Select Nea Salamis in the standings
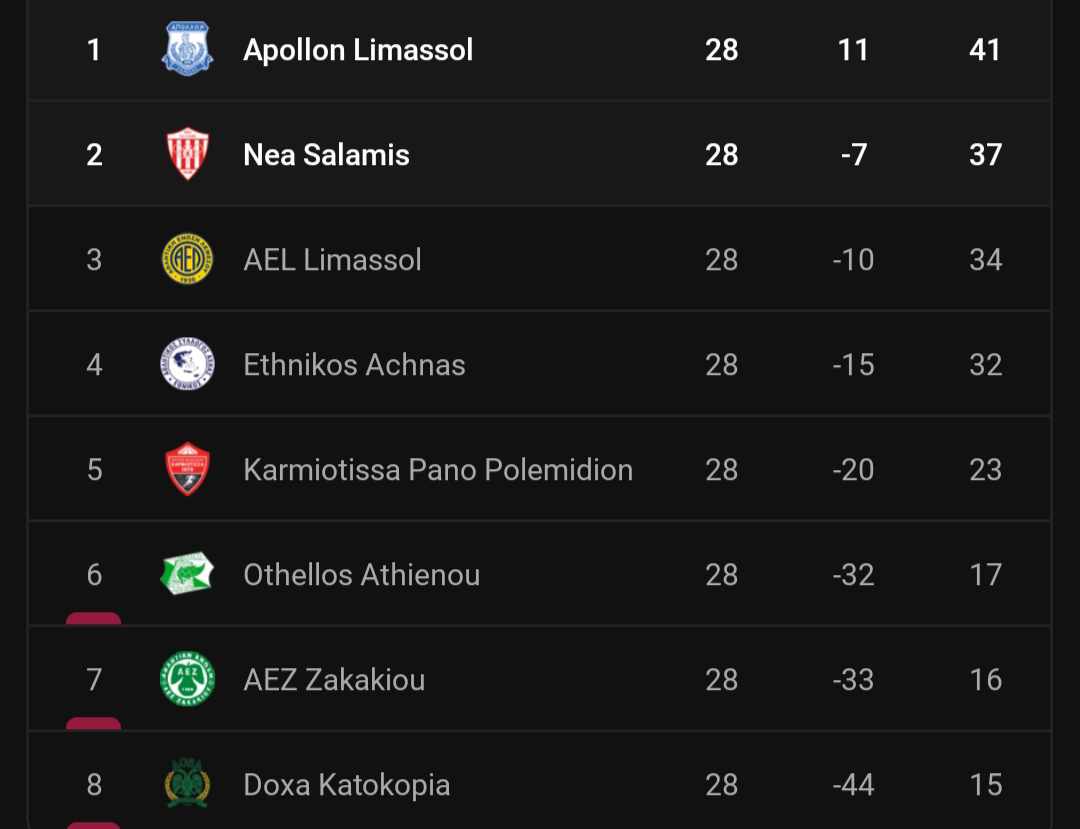 point(539,154)
